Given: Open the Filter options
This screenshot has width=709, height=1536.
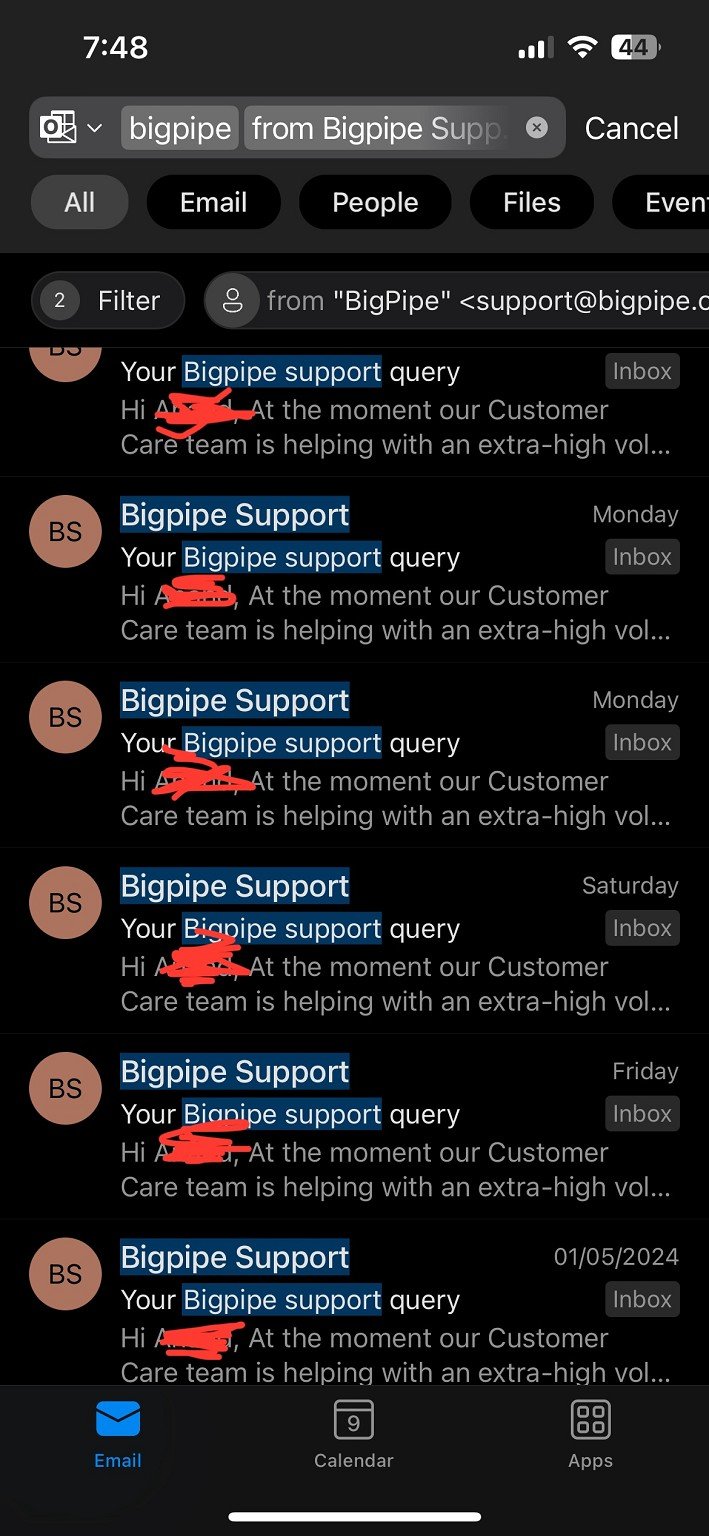Looking at the screenshot, I should [108, 300].
